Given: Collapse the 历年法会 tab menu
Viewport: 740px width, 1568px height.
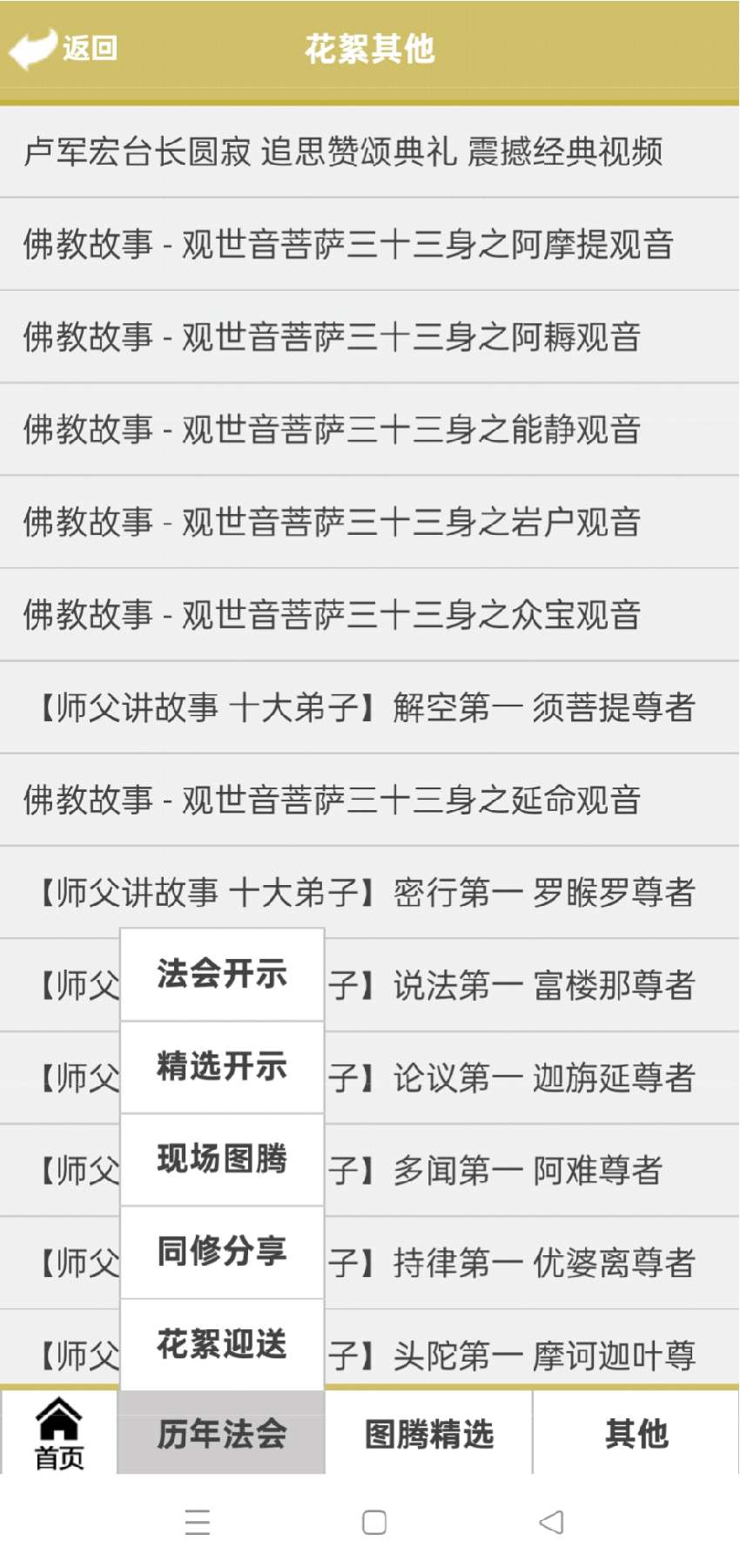Looking at the screenshot, I should coord(222,1433).
